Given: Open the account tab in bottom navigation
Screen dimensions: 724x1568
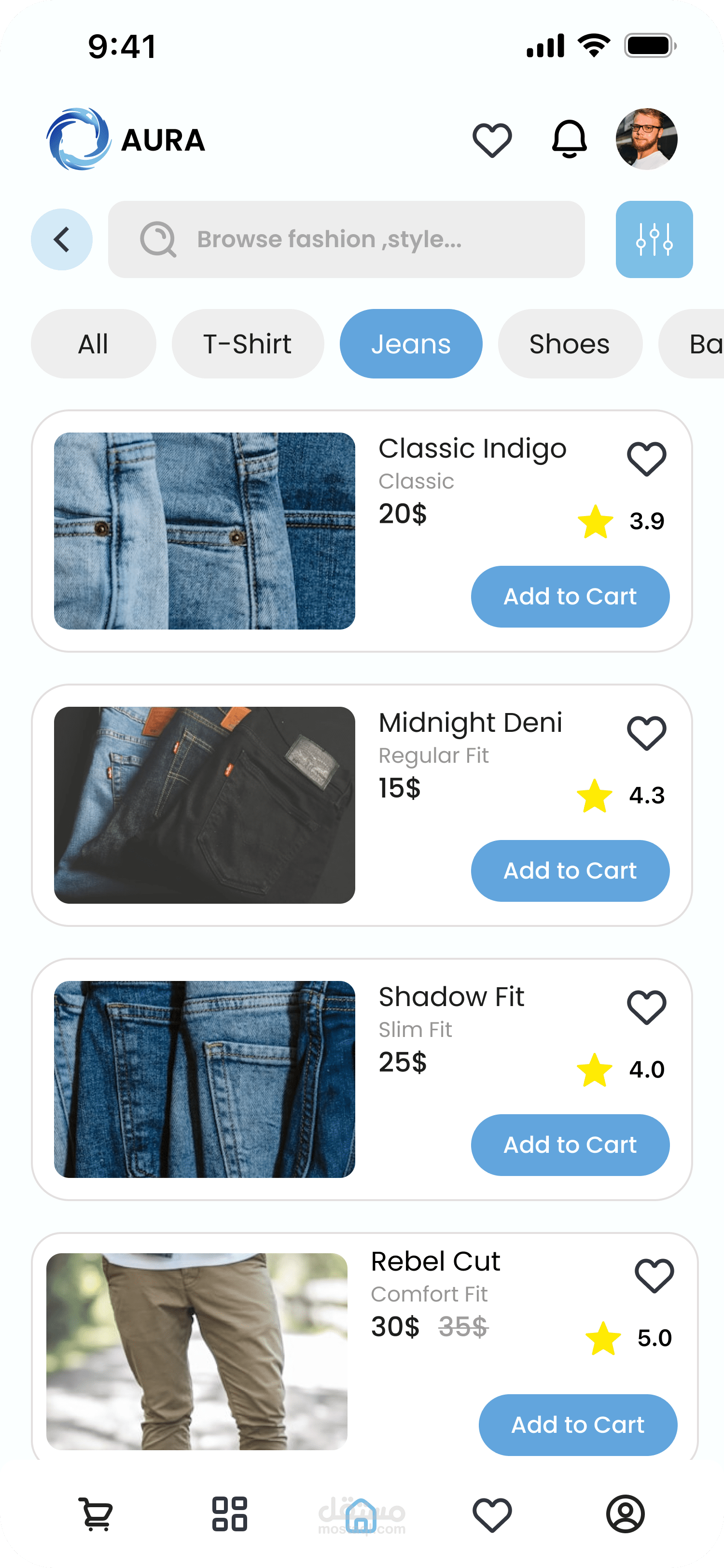Looking at the screenshot, I should [625, 1514].
